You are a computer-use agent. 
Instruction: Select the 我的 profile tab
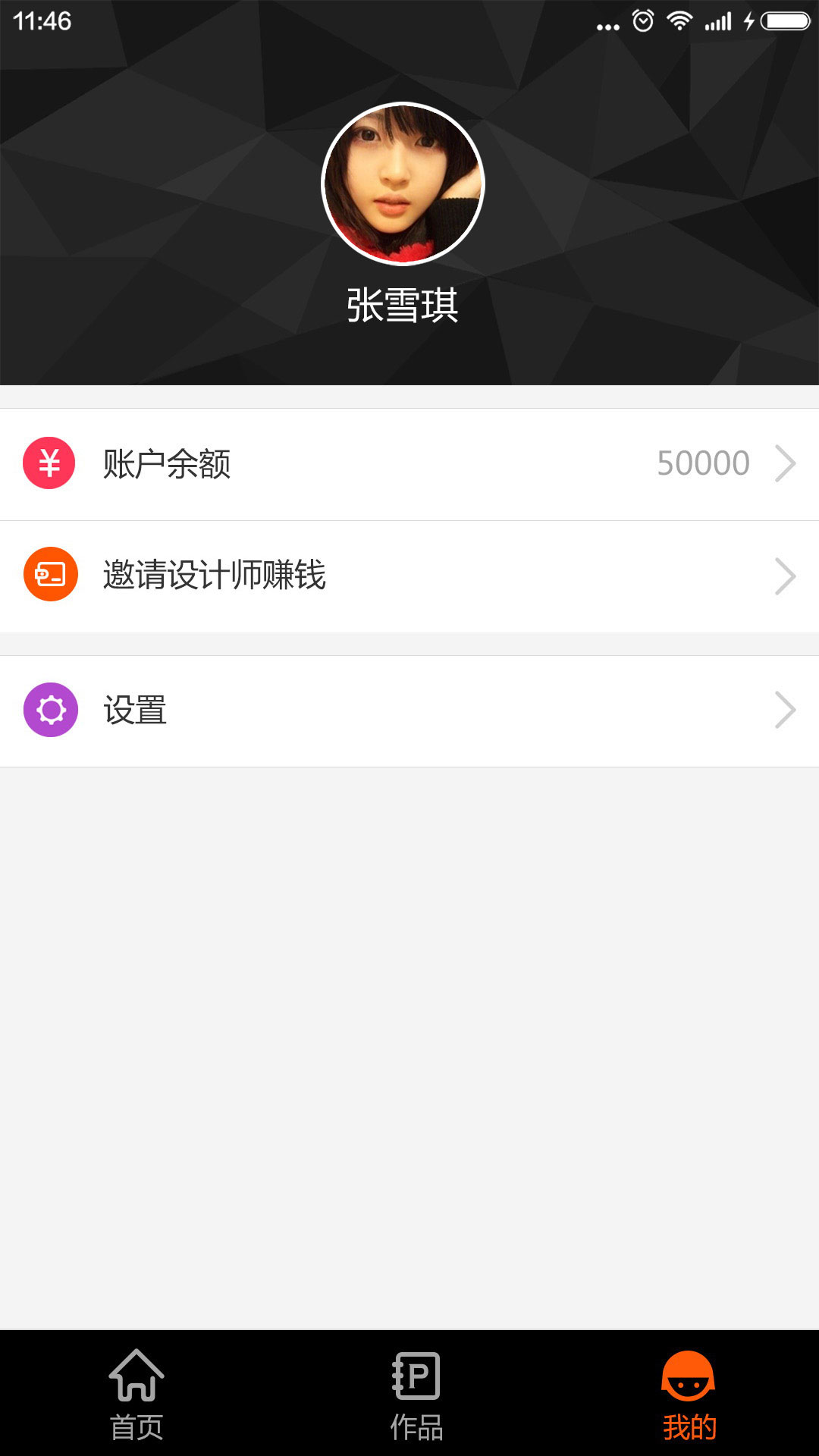[689, 1394]
